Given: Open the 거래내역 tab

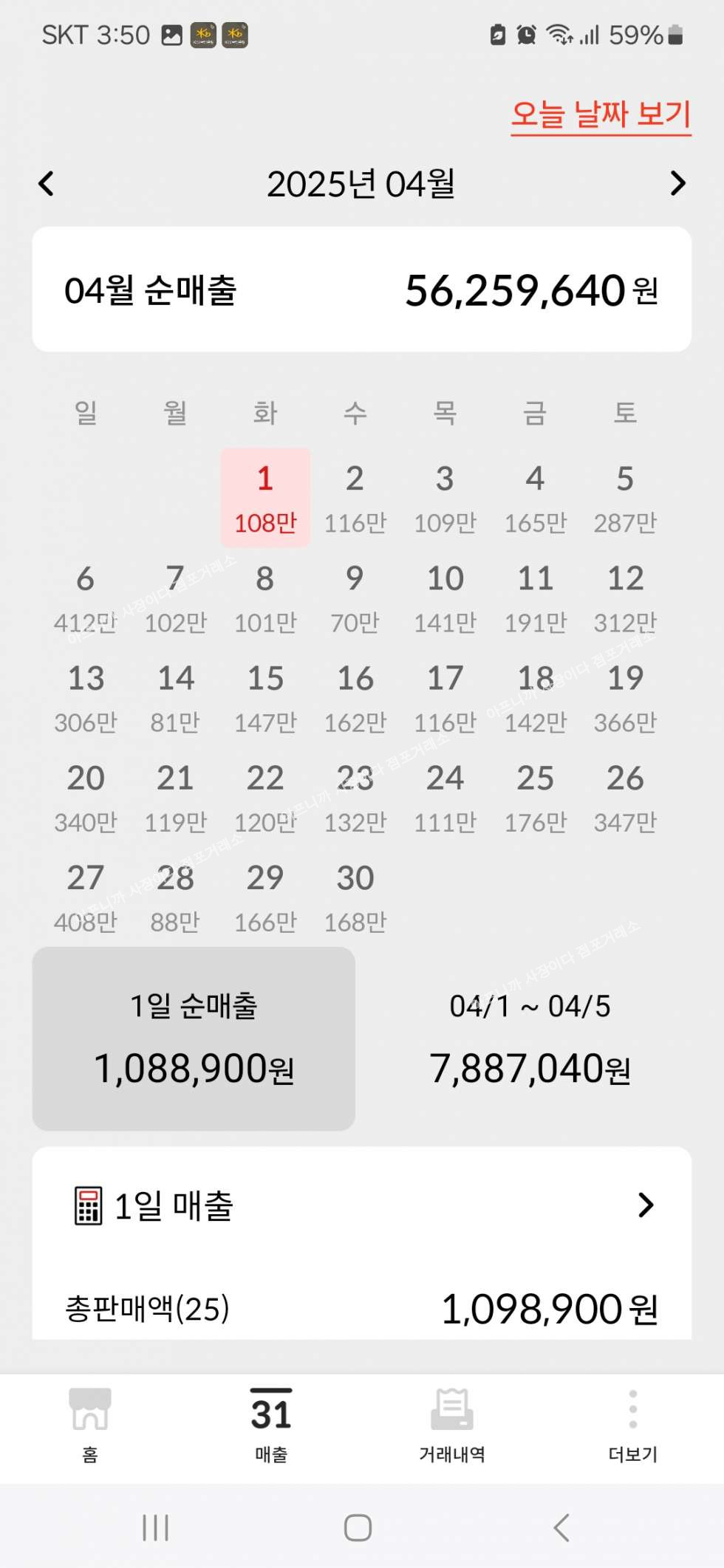Looking at the screenshot, I should pos(452,1425).
